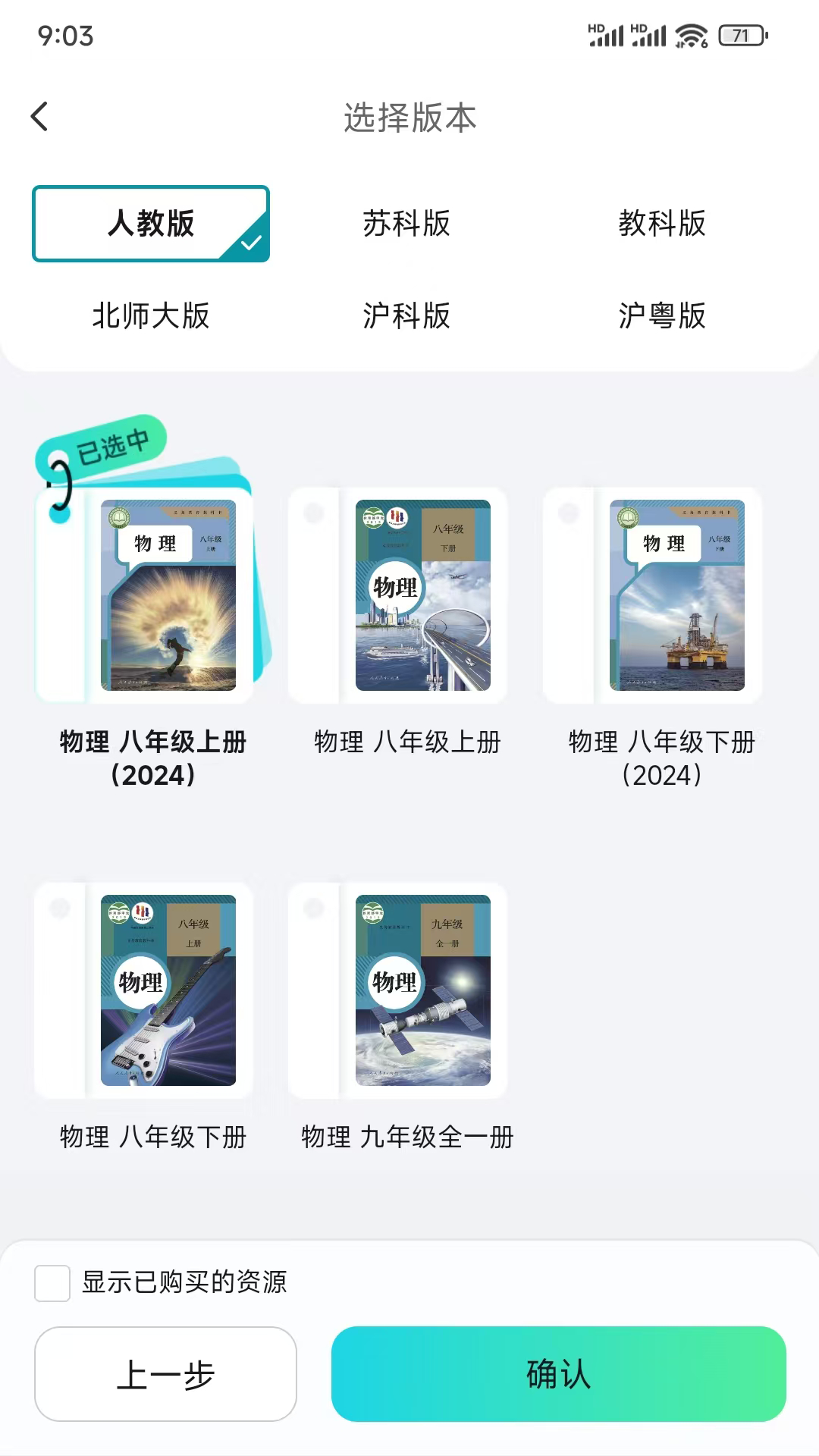Open the 教科版 edition
The height and width of the screenshot is (1456, 819).
pyautogui.click(x=662, y=224)
